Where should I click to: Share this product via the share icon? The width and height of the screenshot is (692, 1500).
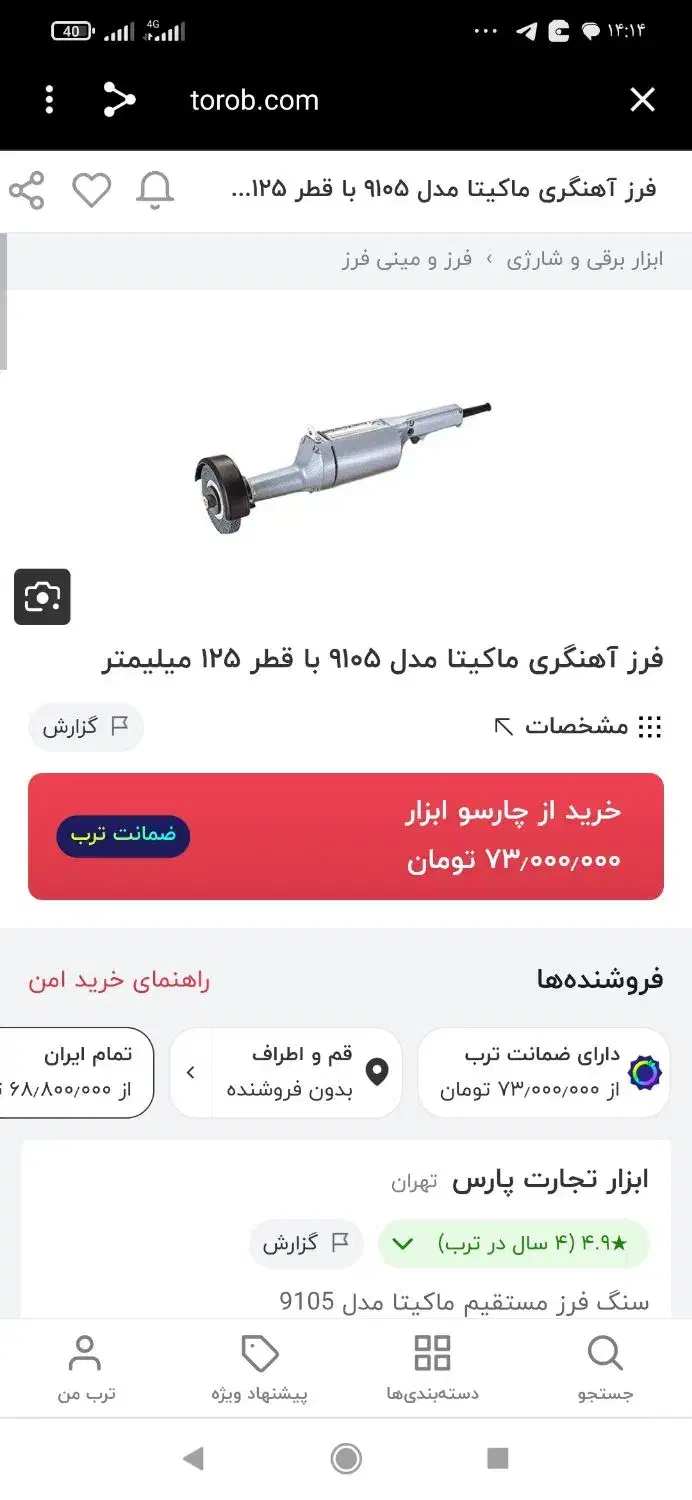point(27,190)
